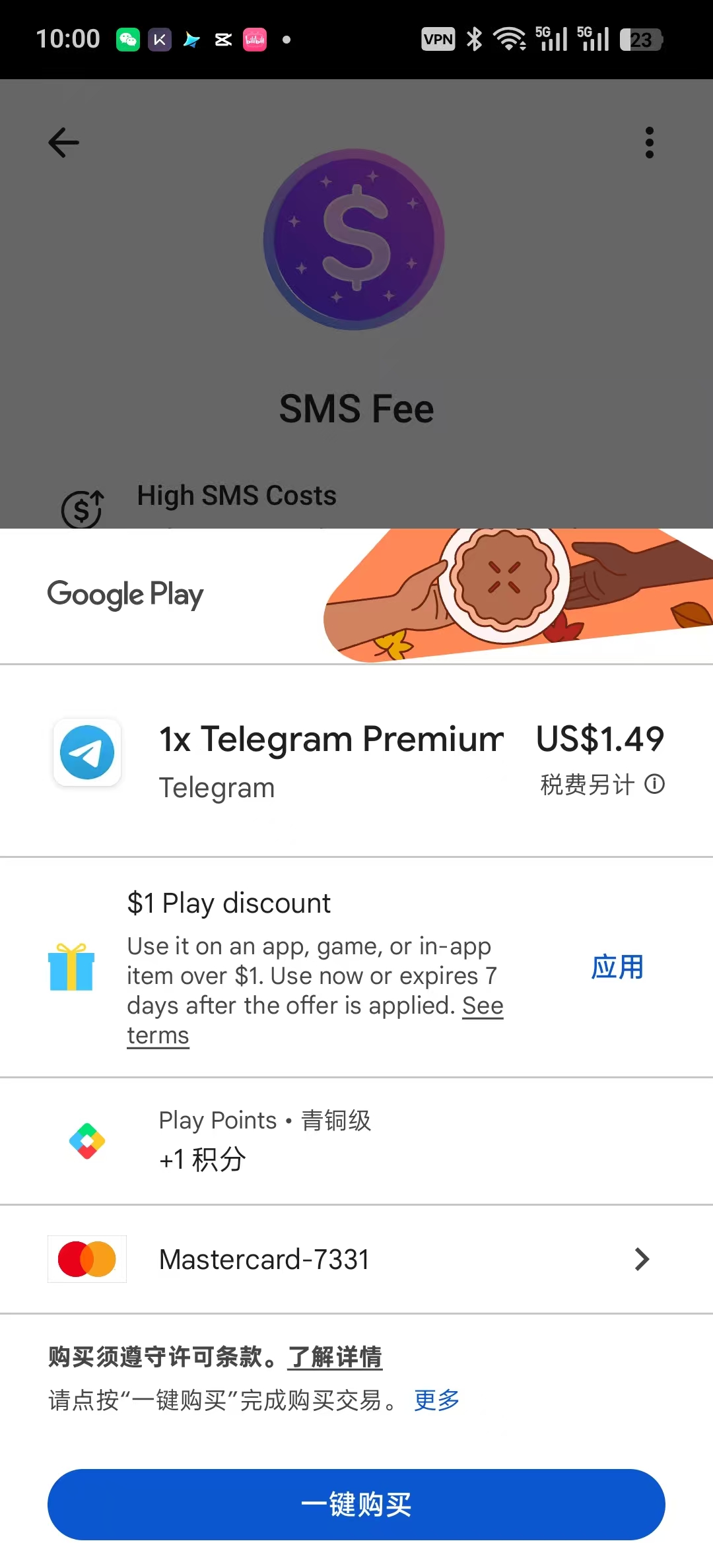This screenshot has height=1568, width=713.
Task: Go back with the arrow button
Action: point(64,143)
